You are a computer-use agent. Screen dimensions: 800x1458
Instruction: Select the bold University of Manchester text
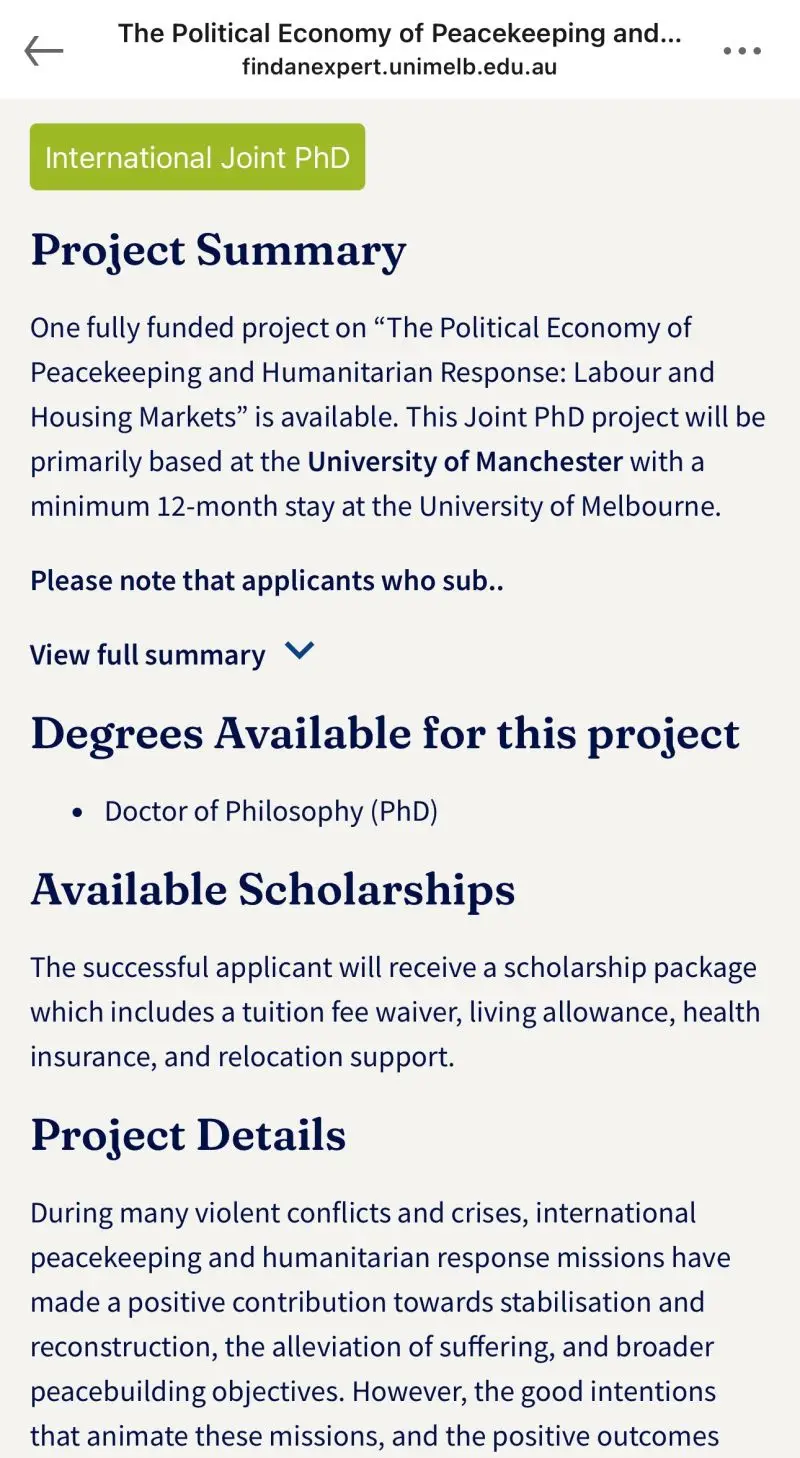click(x=465, y=461)
